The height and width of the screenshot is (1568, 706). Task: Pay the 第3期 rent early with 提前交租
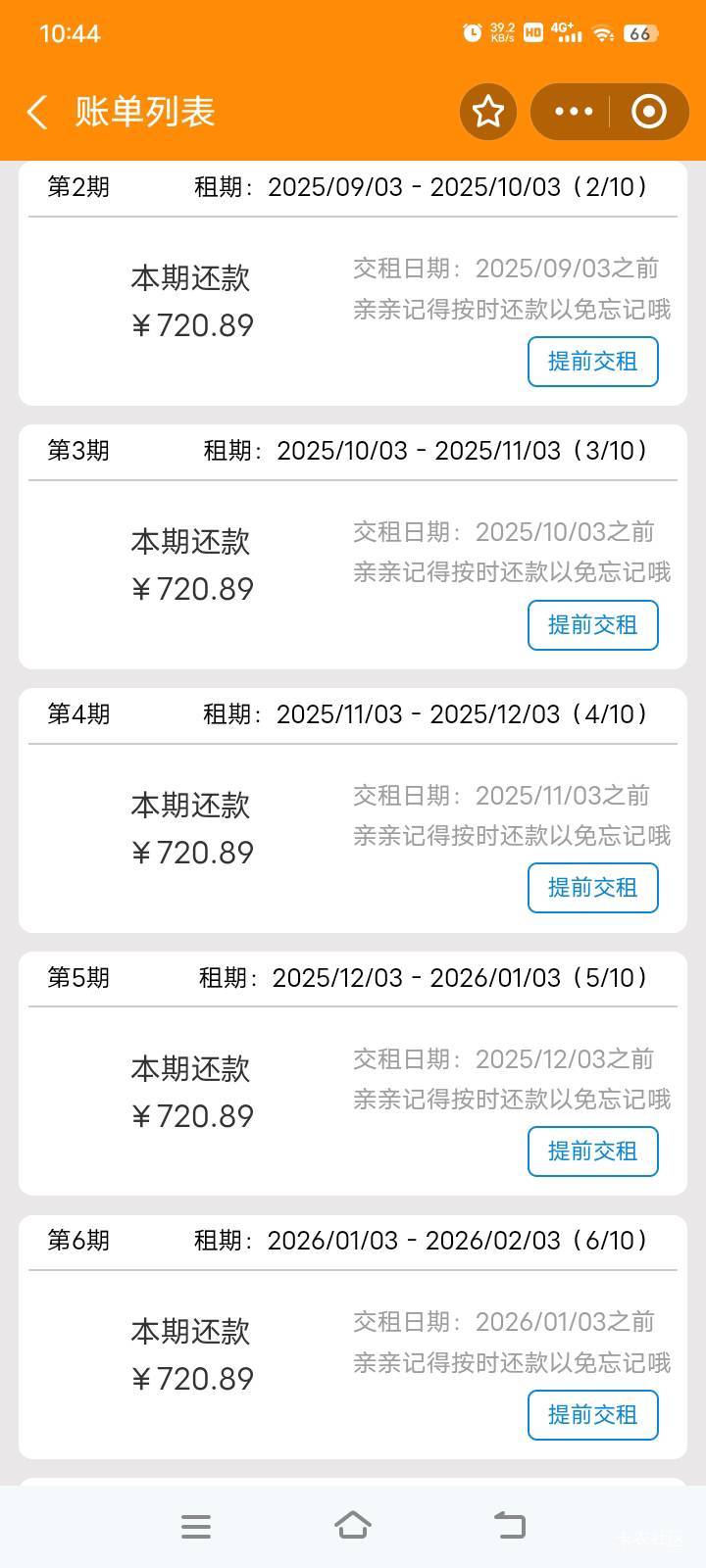(593, 625)
